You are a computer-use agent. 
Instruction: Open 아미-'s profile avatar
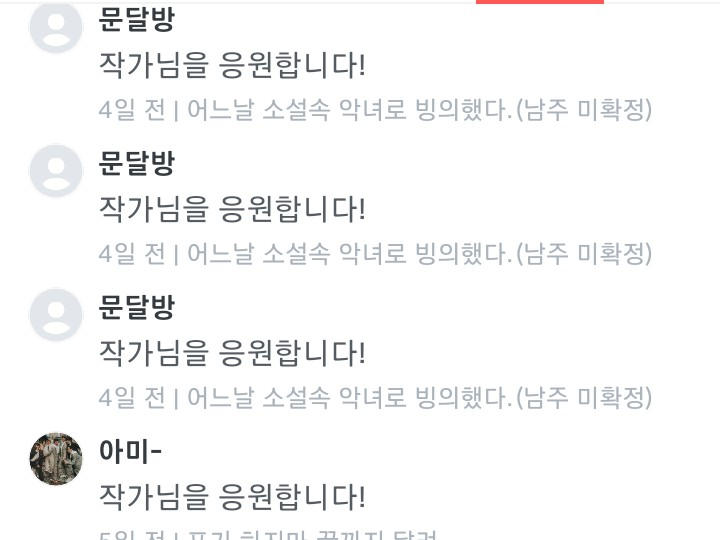coord(56,459)
